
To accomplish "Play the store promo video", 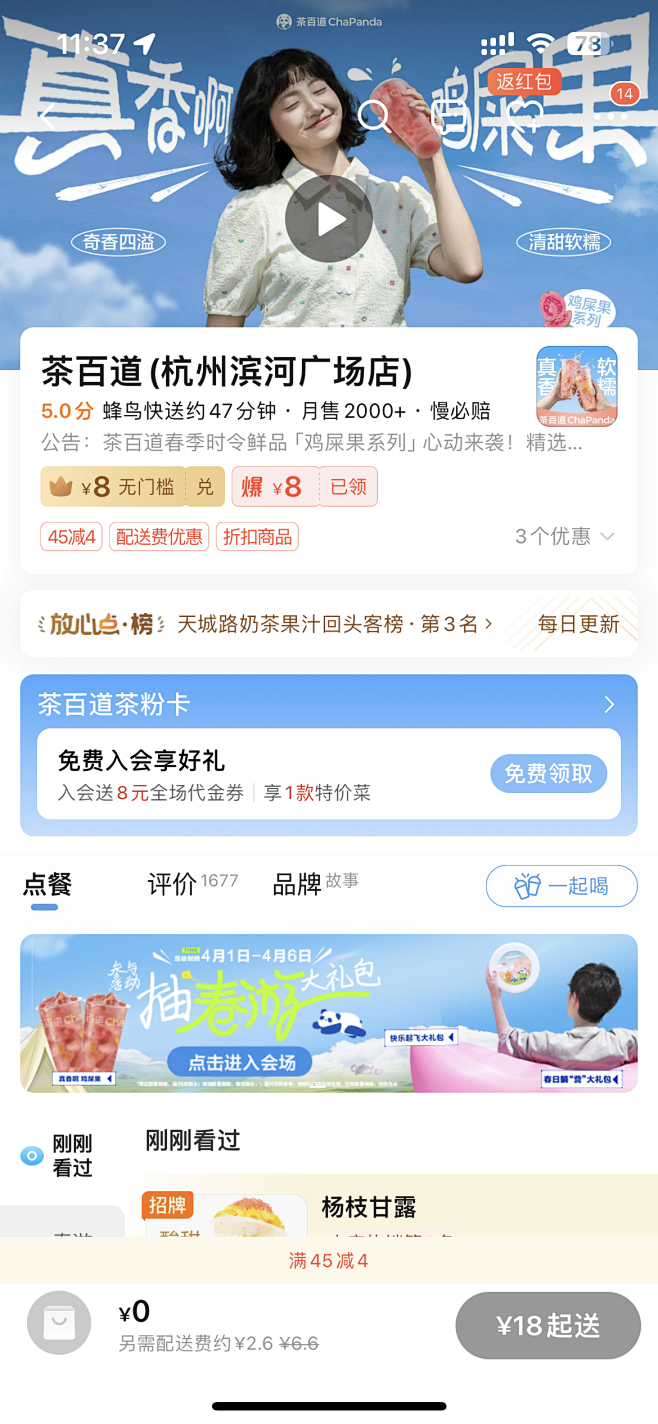I will click(328, 219).
